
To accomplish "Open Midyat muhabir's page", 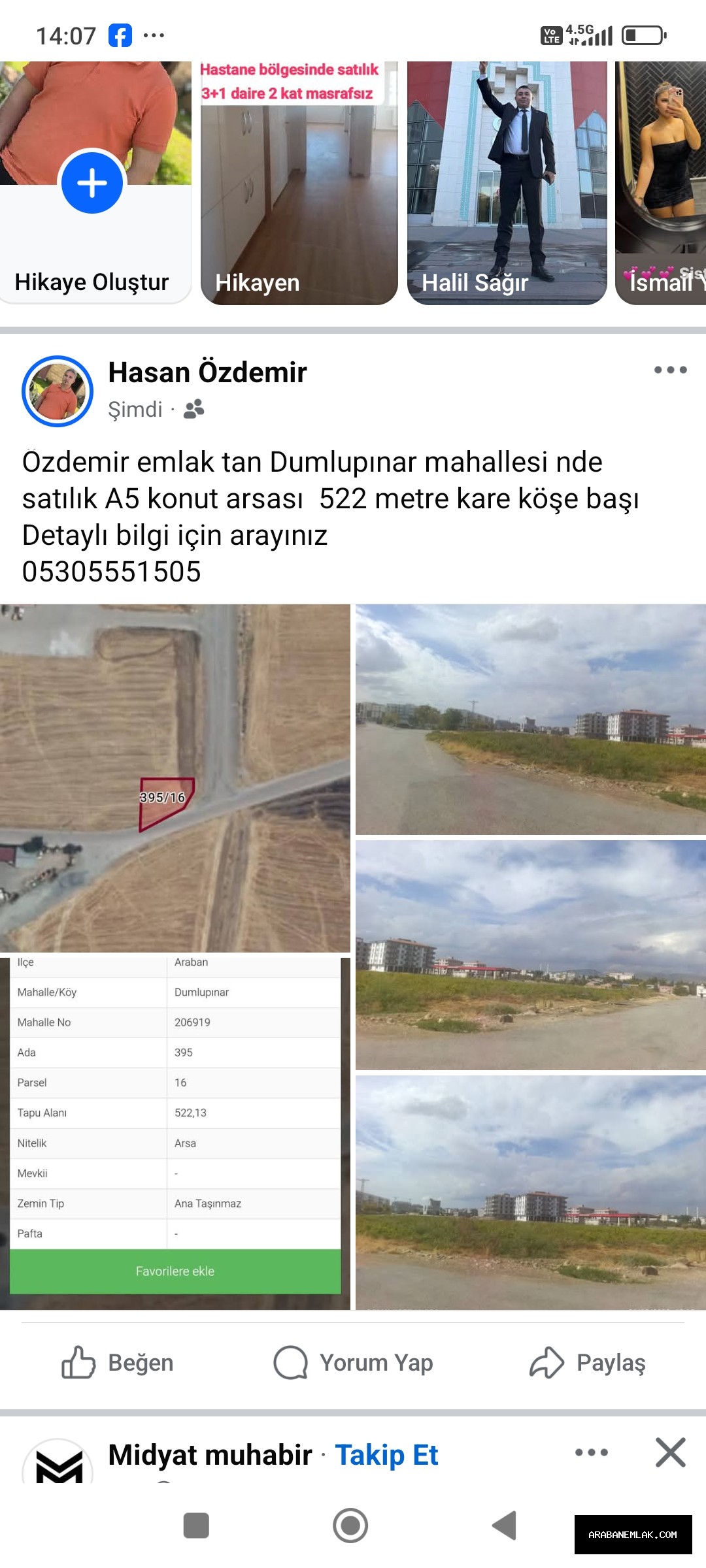I will 210,1455.
